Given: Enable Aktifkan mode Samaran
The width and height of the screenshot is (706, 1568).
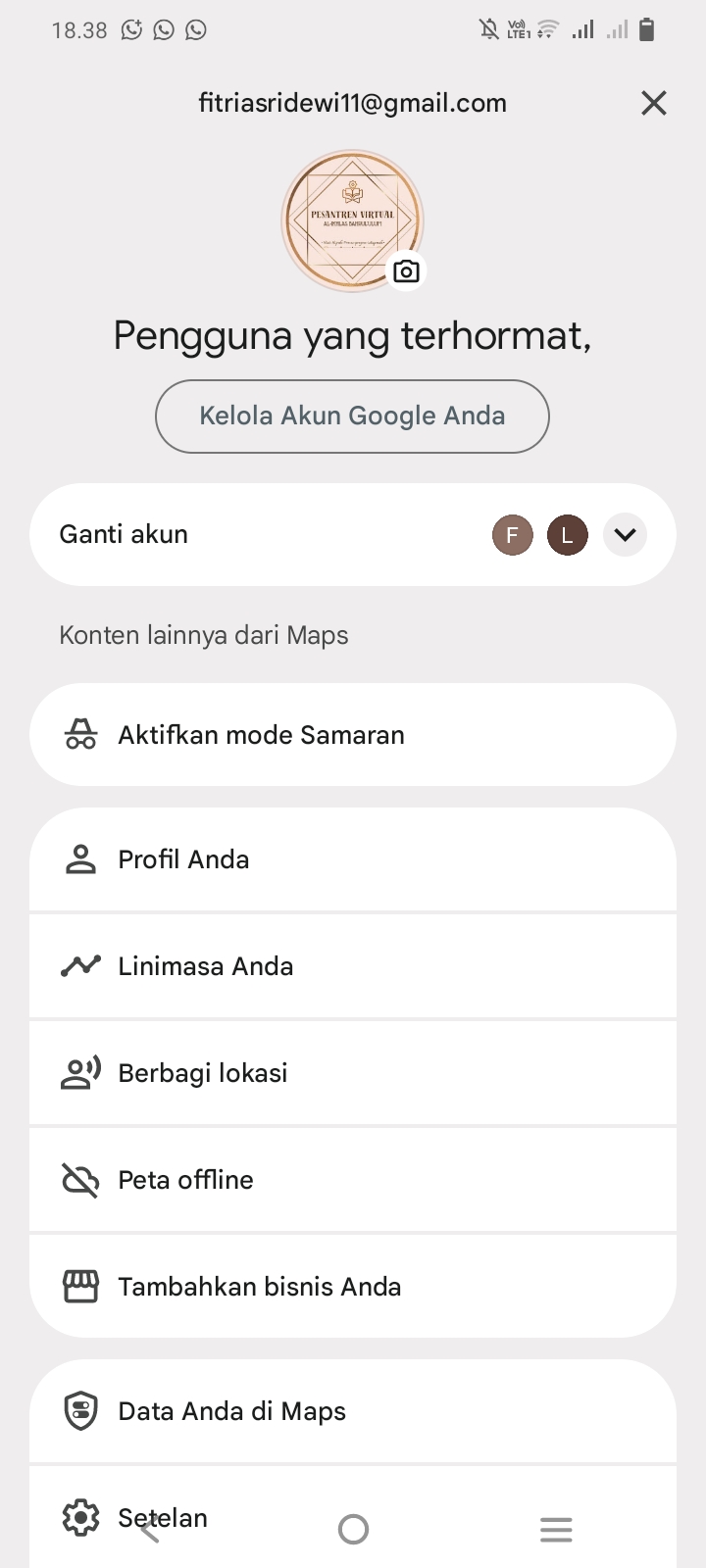Looking at the screenshot, I should 353,735.
